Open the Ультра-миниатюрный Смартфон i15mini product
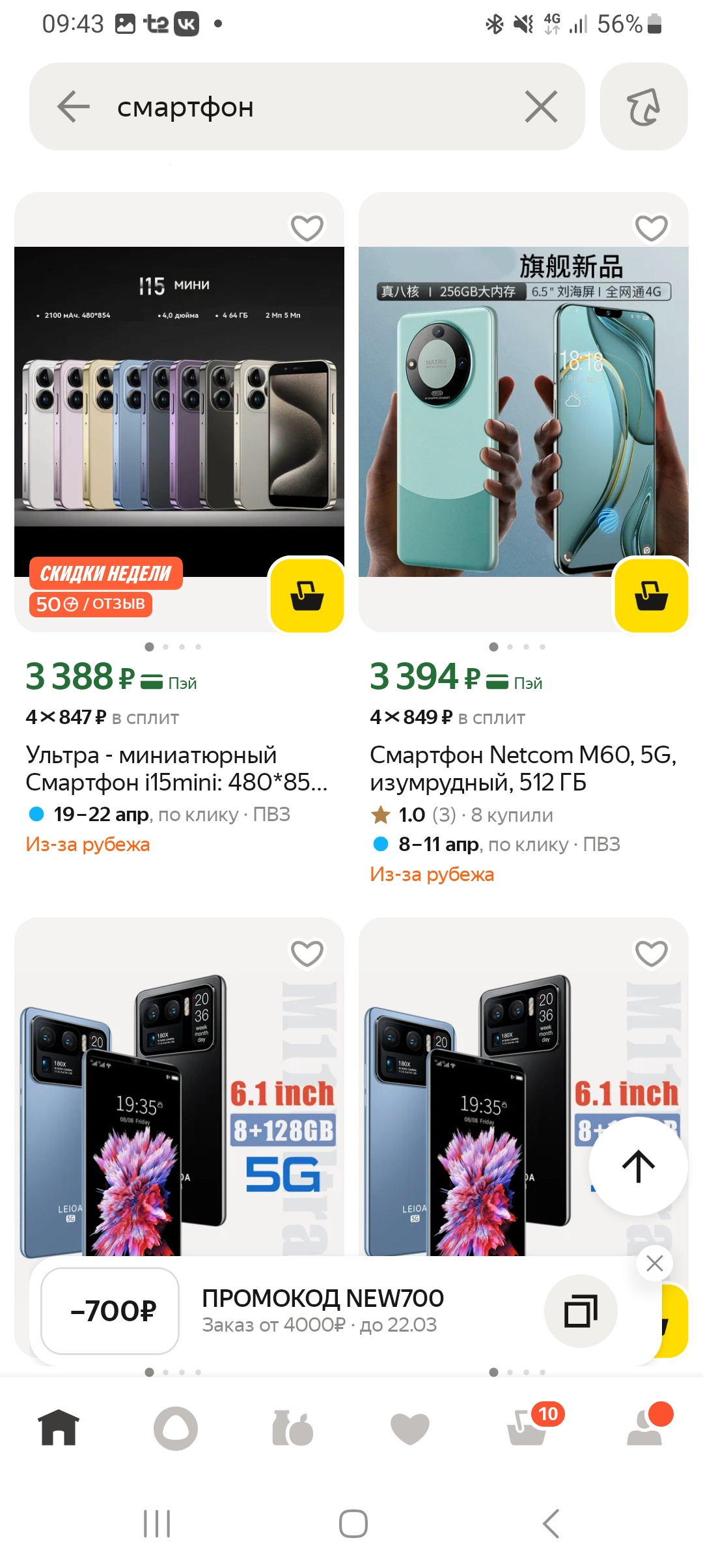Viewport: 703px width, 1568px height. (x=176, y=768)
